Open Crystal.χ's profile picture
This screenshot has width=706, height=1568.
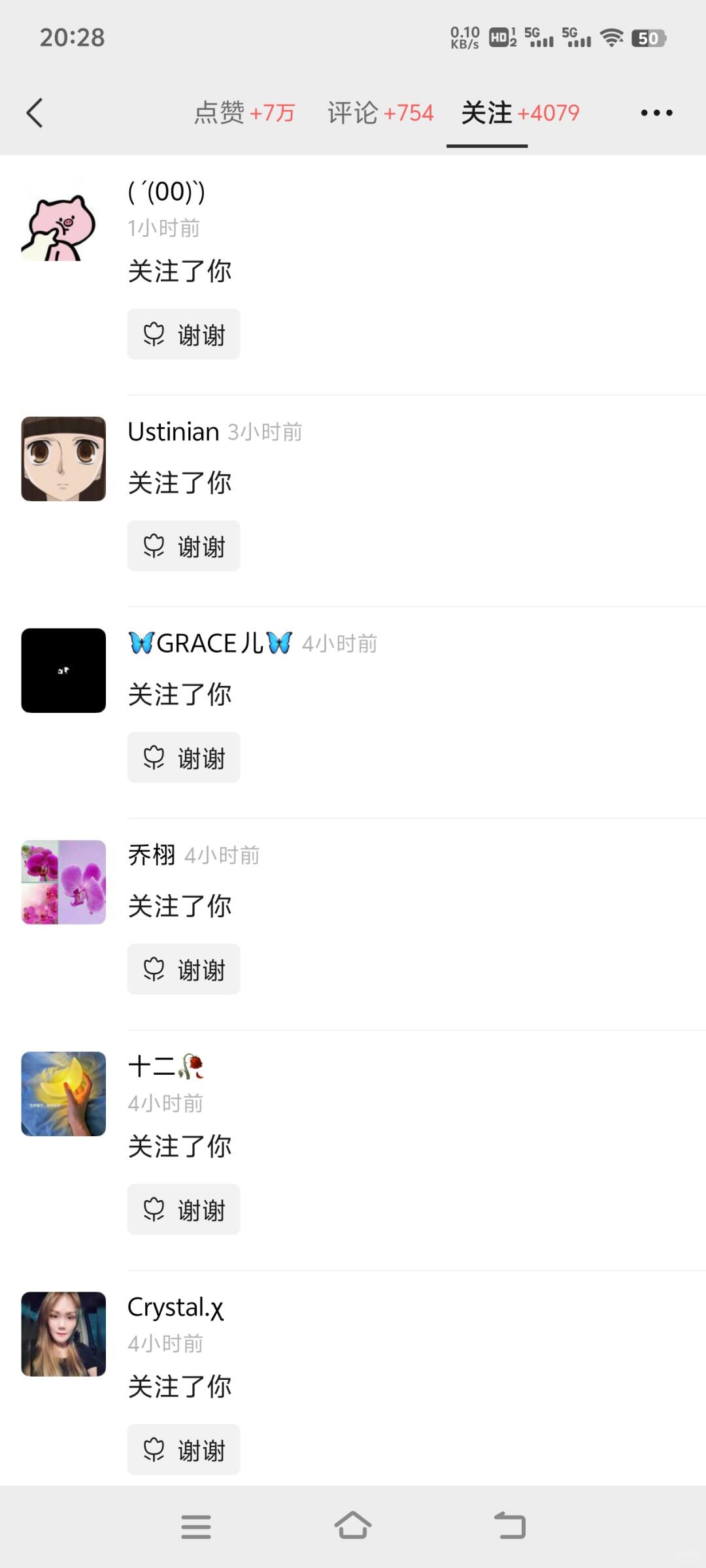[x=63, y=1334]
